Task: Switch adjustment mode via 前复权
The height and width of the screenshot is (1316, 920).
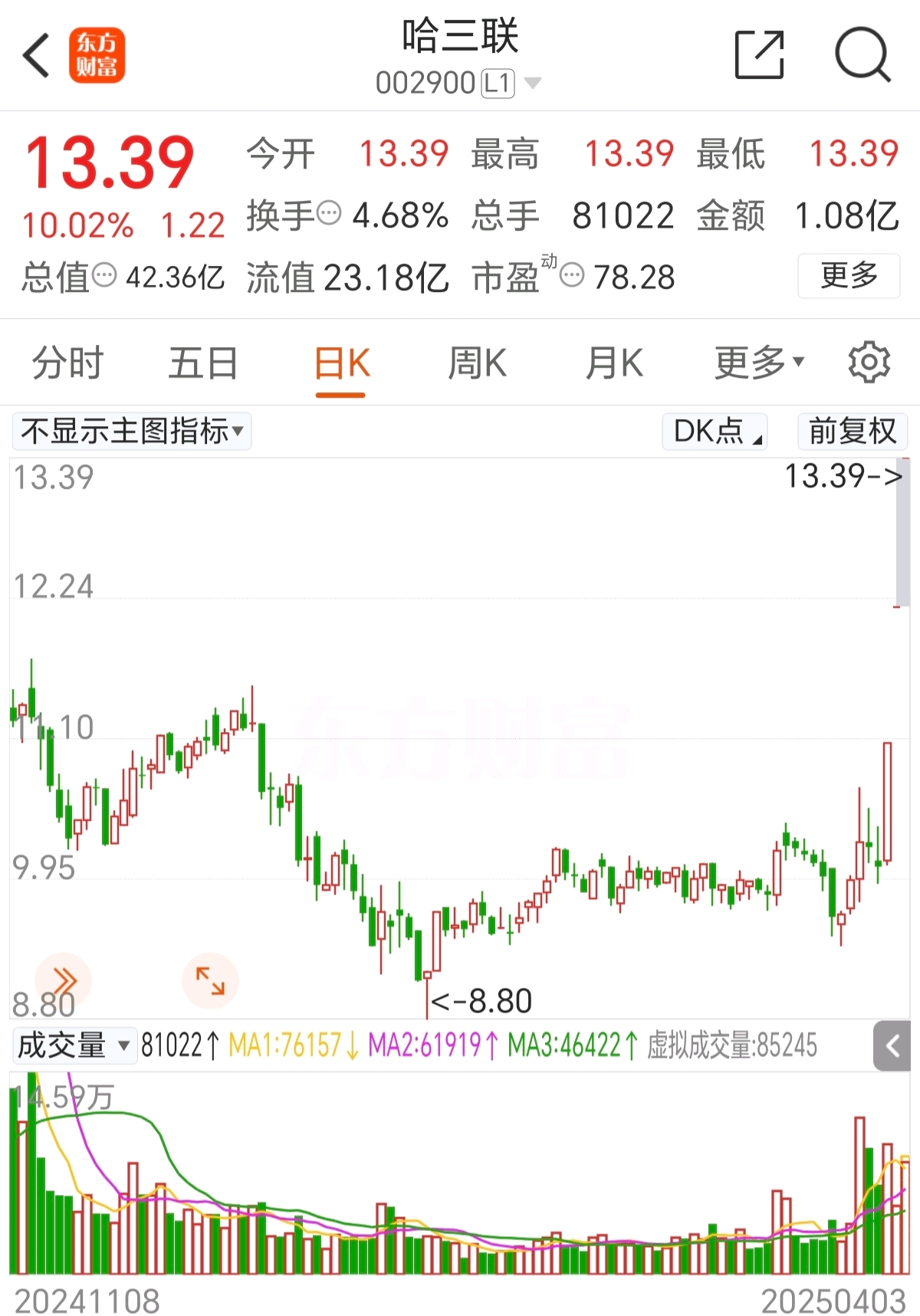Action: click(849, 431)
